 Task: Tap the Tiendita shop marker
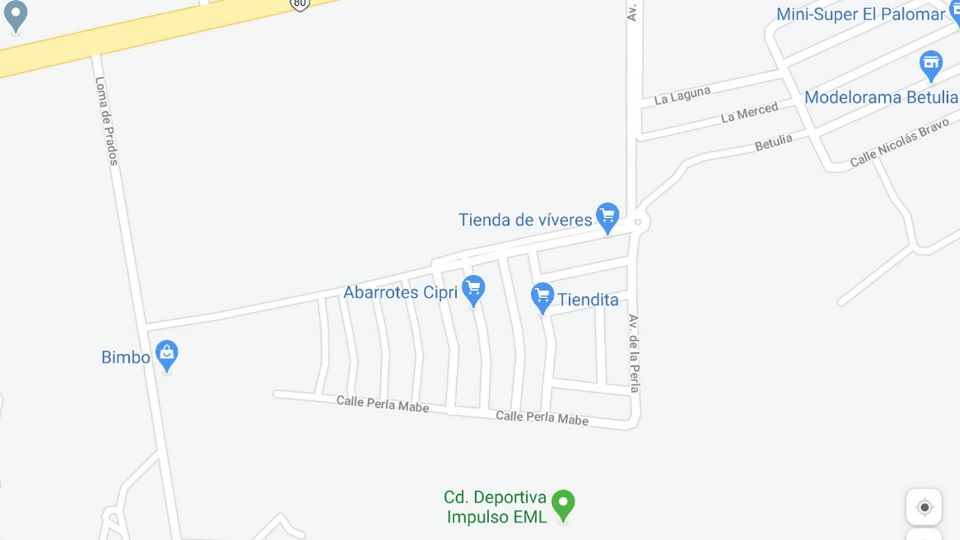(543, 296)
